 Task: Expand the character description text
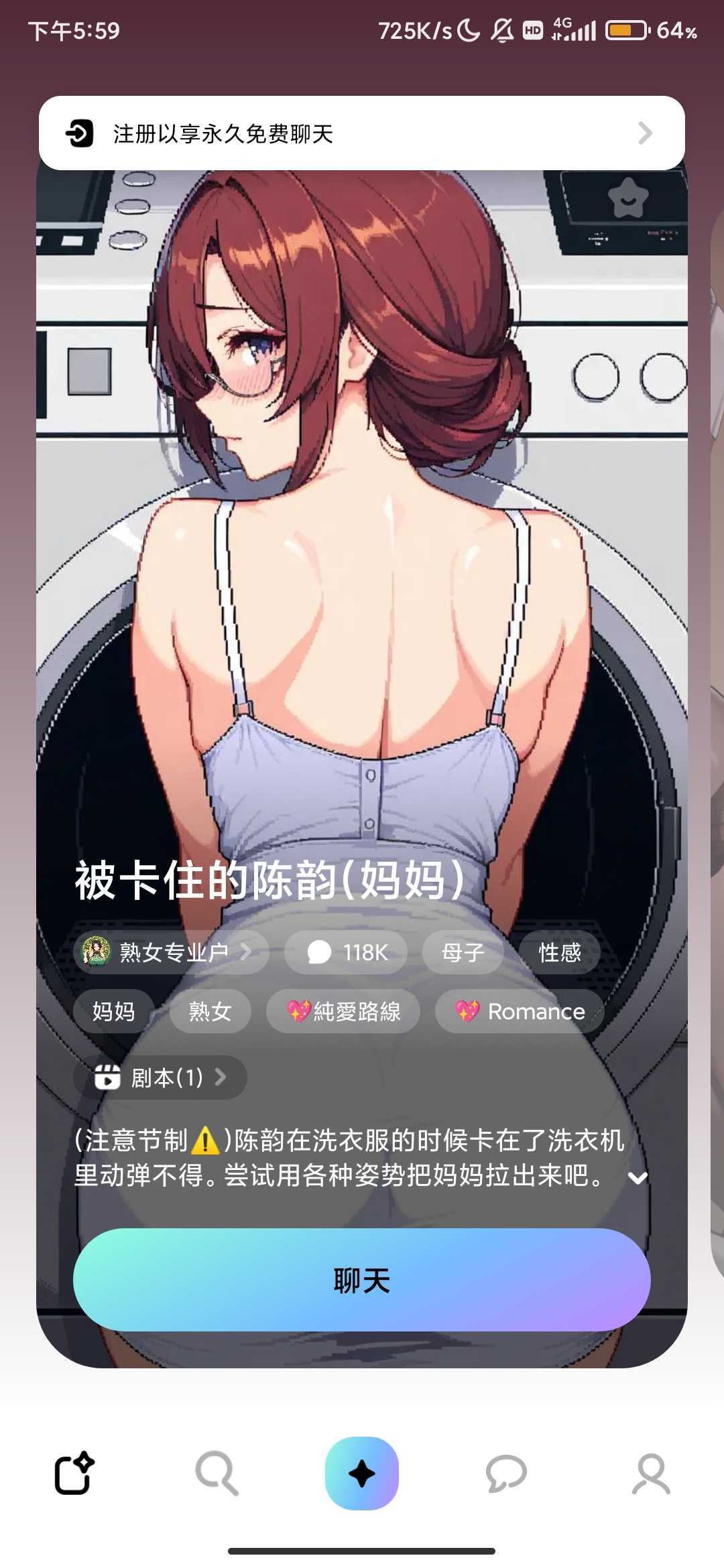[638, 1178]
